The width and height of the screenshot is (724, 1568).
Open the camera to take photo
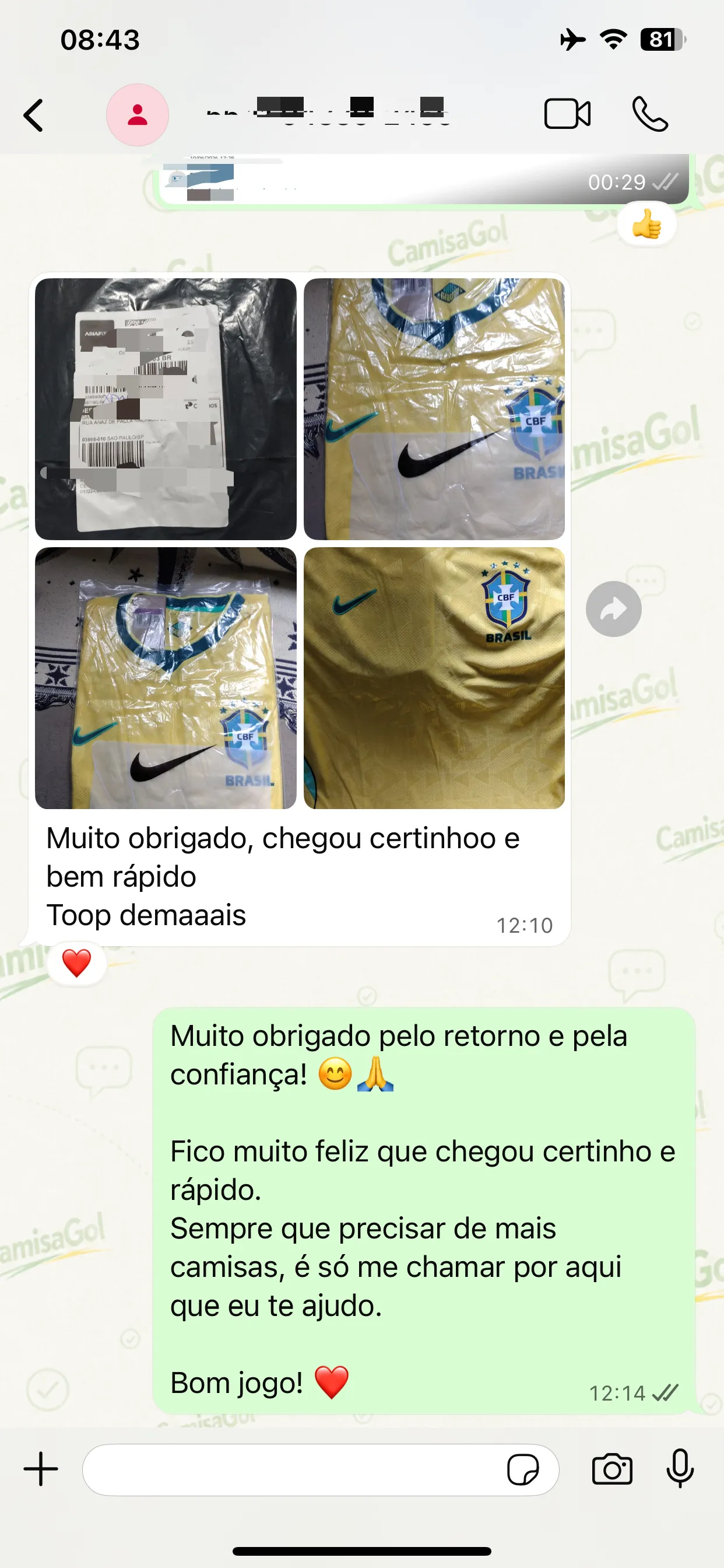point(612,1469)
